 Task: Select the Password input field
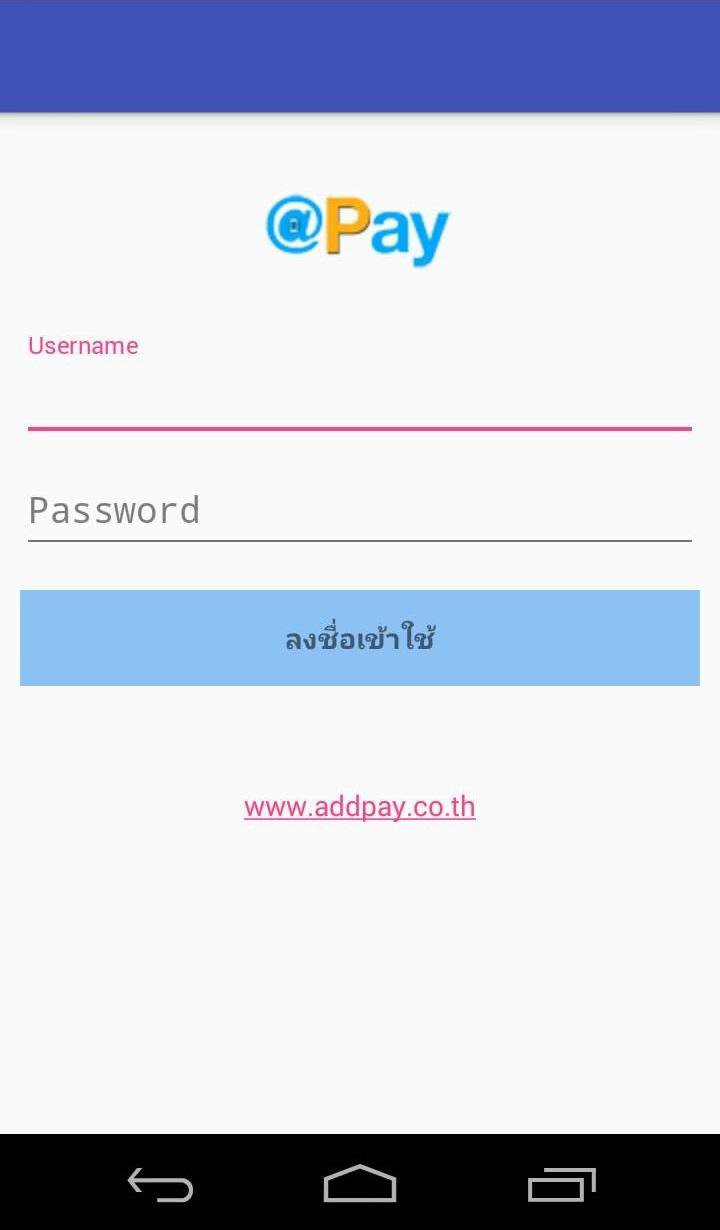click(360, 510)
